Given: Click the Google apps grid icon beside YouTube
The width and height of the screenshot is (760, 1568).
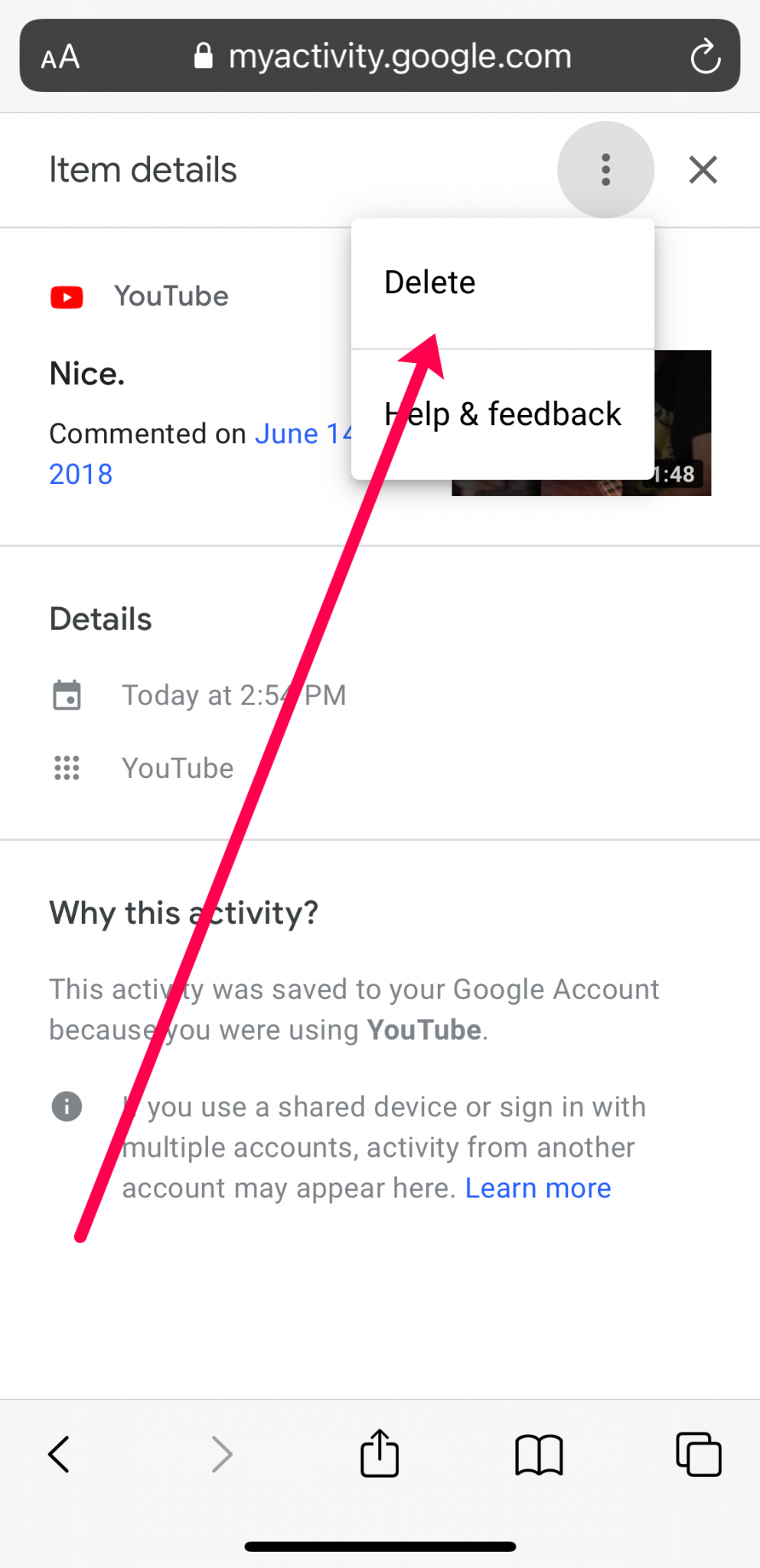Looking at the screenshot, I should 67,767.
